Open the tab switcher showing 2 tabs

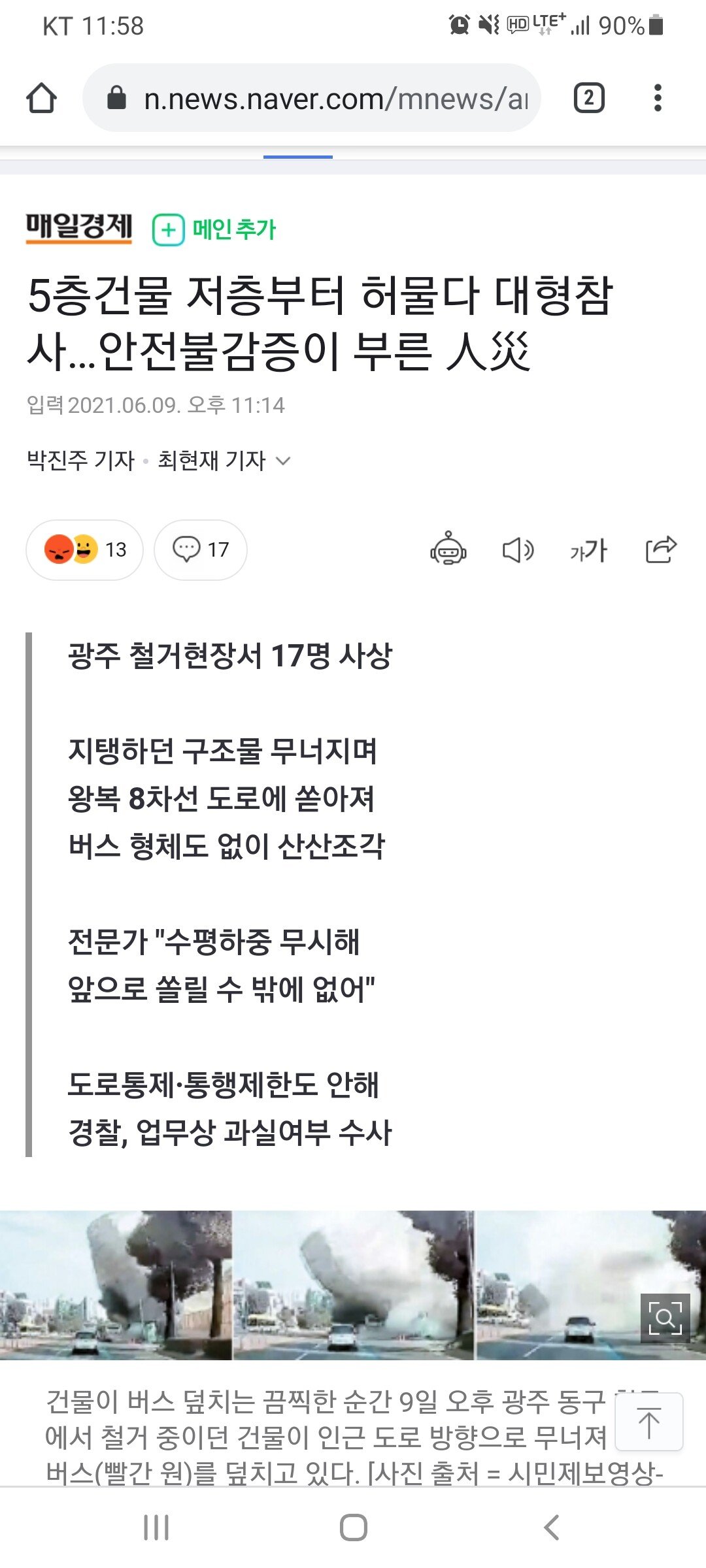(x=588, y=99)
